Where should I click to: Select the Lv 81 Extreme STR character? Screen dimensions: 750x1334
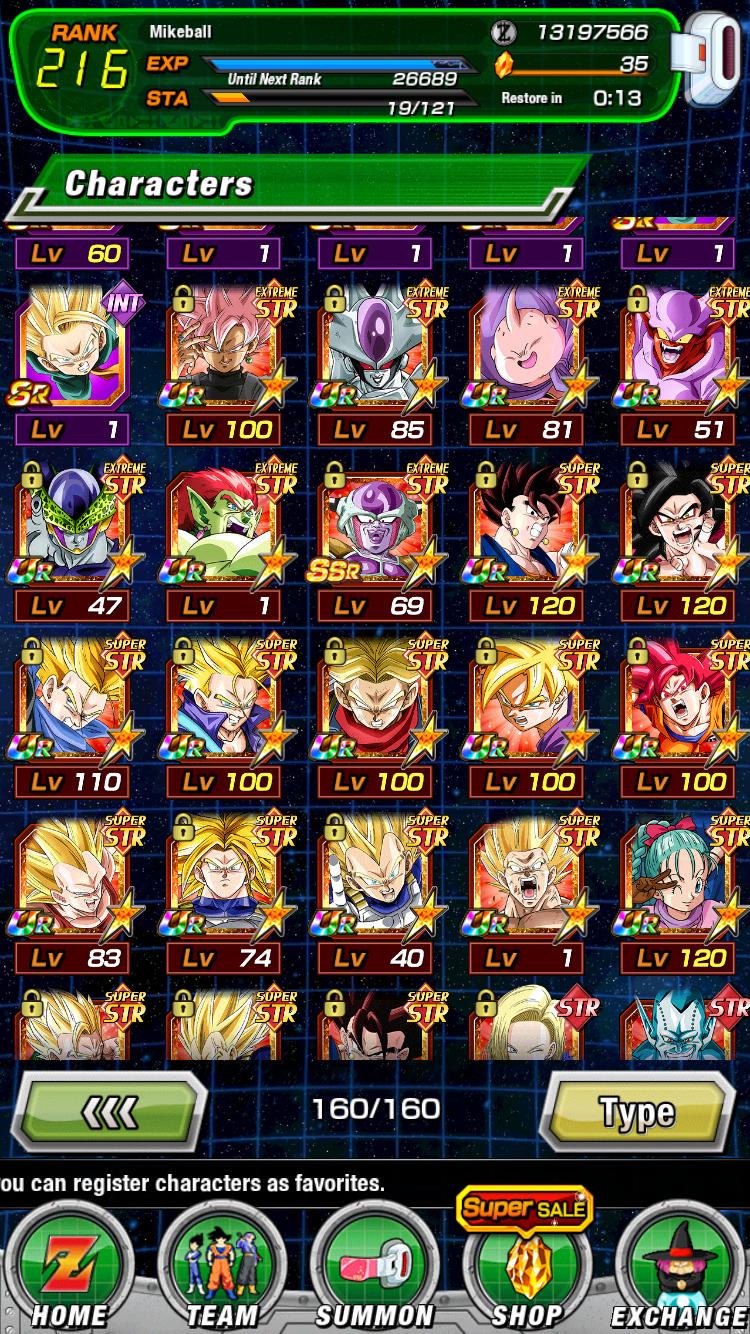pos(529,364)
